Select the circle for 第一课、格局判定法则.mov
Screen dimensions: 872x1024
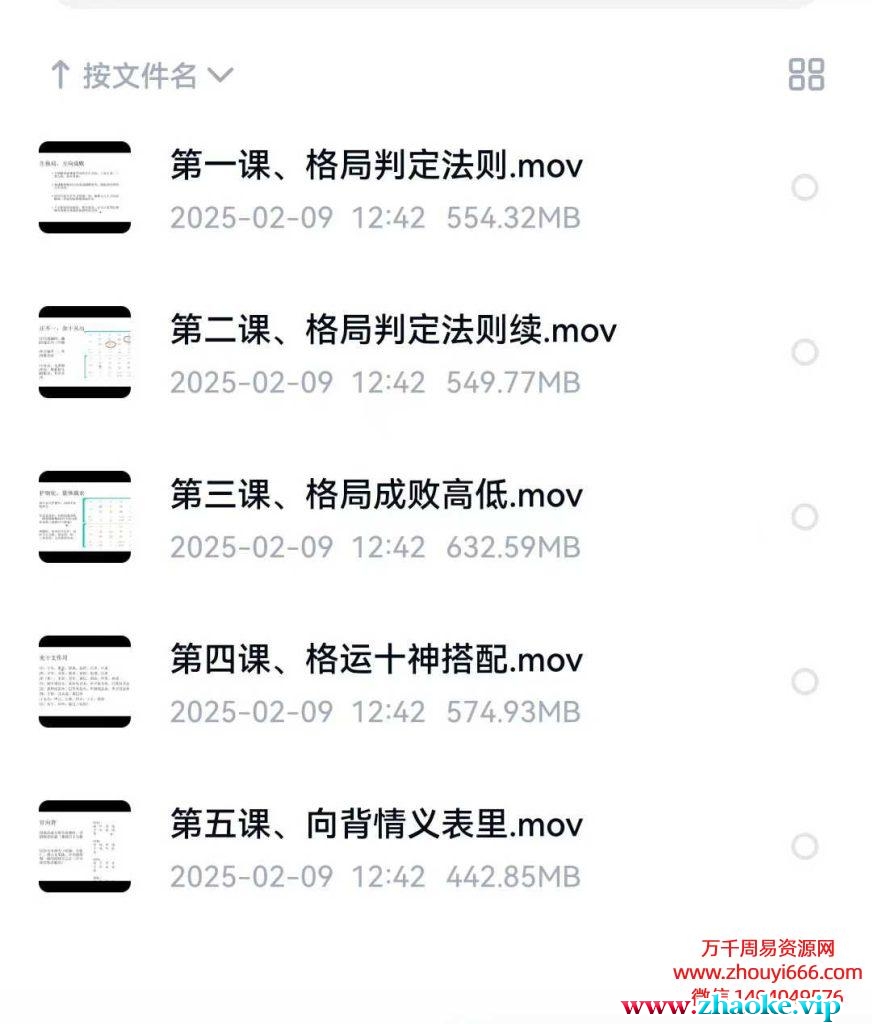[805, 187]
